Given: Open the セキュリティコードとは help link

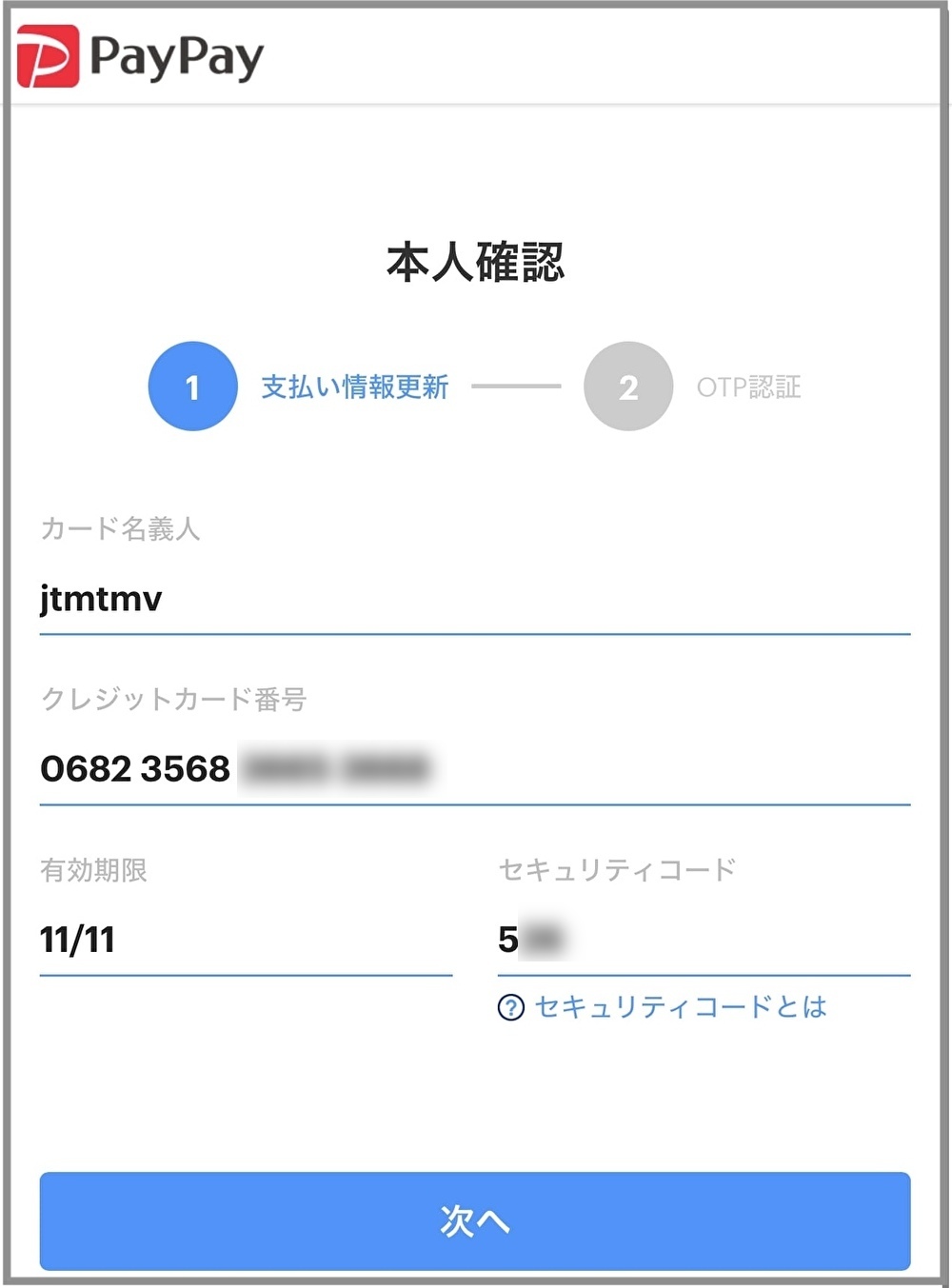Looking at the screenshot, I should point(680,1007).
